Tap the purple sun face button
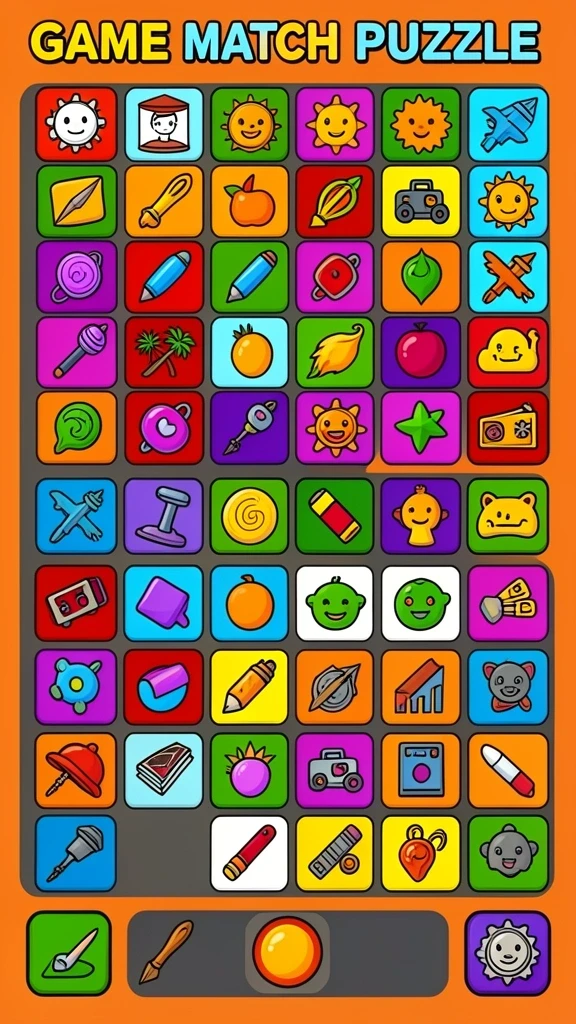This screenshot has width=576, height=1024. tap(507, 953)
